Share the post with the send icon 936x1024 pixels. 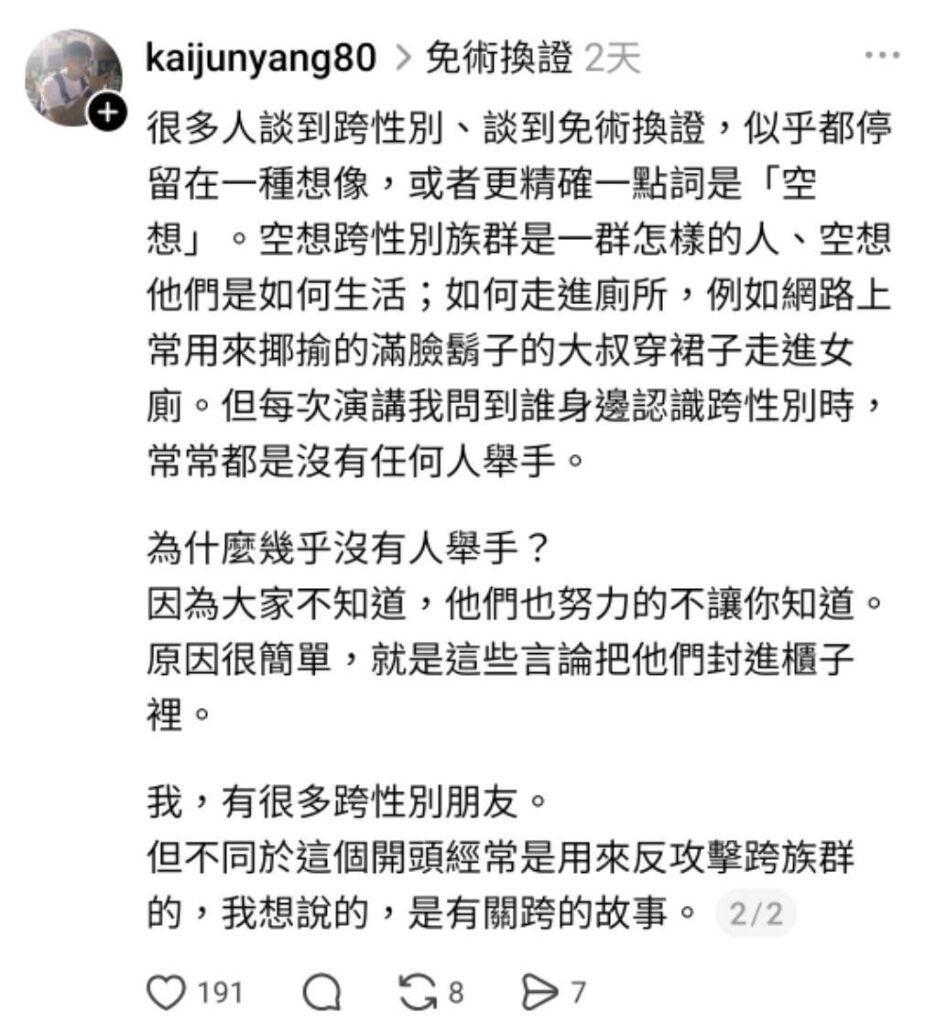540,992
